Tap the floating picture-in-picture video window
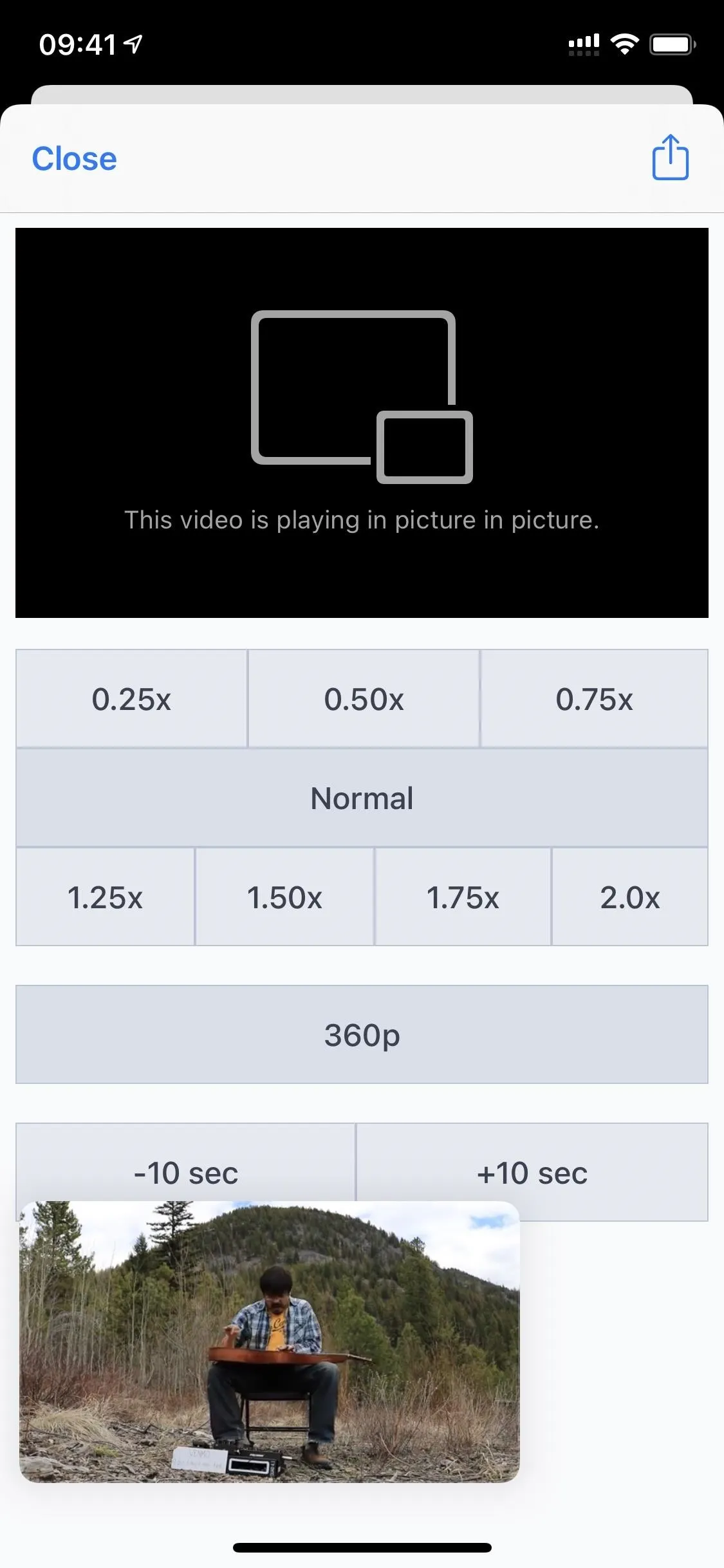The width and height of the screenshot is (724, 1568). click(270, 1341)
